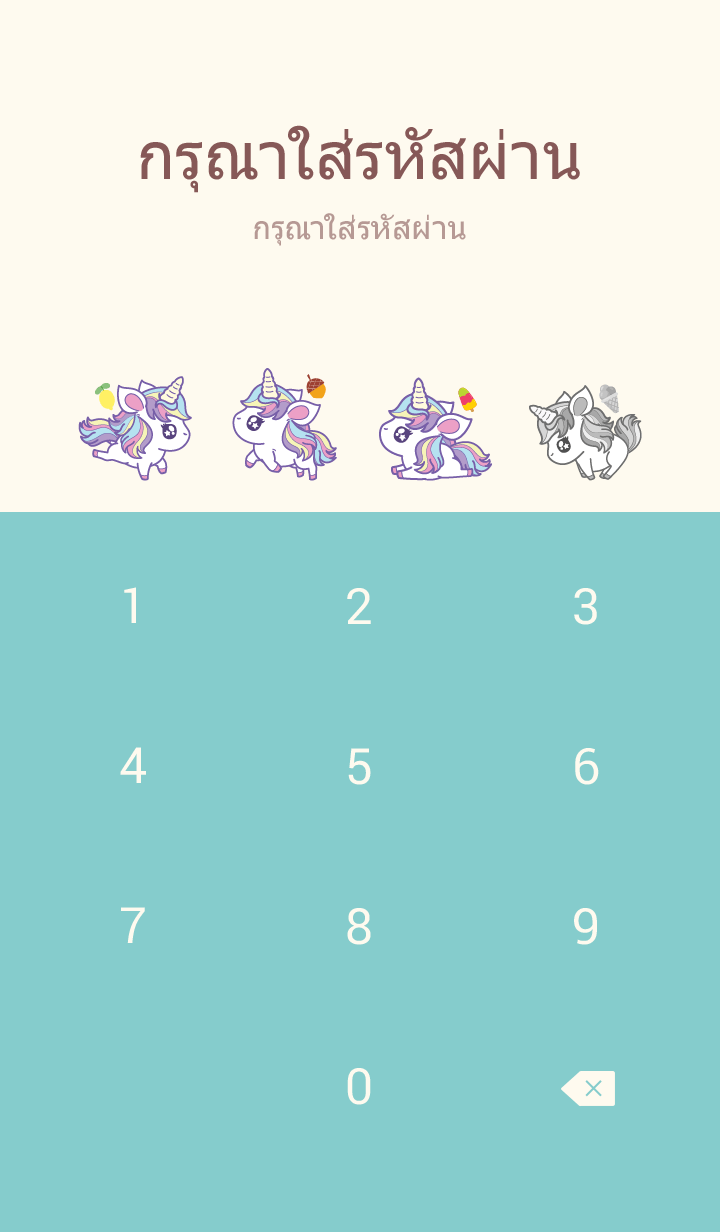Tap the 0 key
Screen dimensions: 720x1232
click(359, 1087)
